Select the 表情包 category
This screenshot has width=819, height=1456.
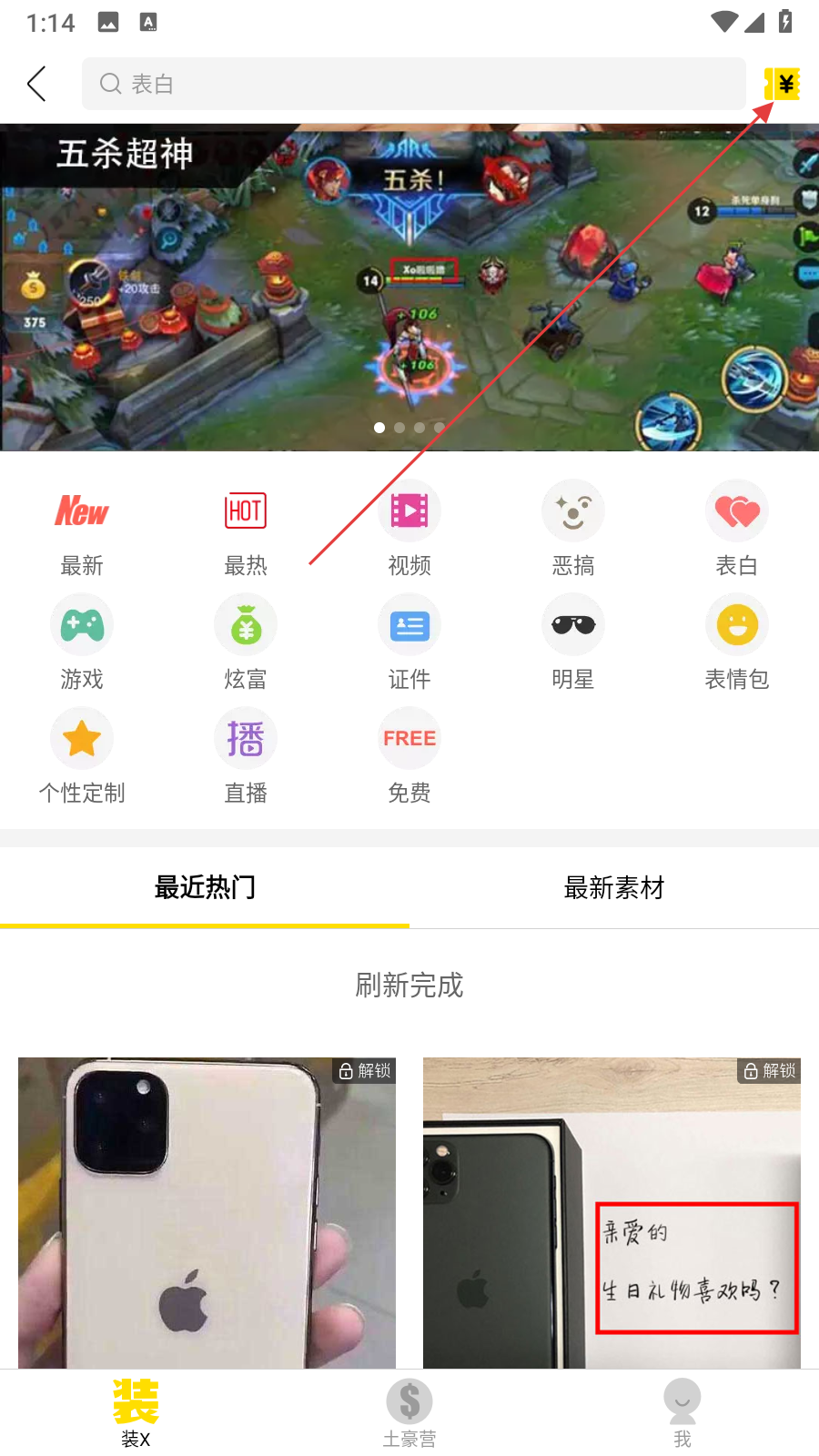pyautogui.click(x=737, y=643)
